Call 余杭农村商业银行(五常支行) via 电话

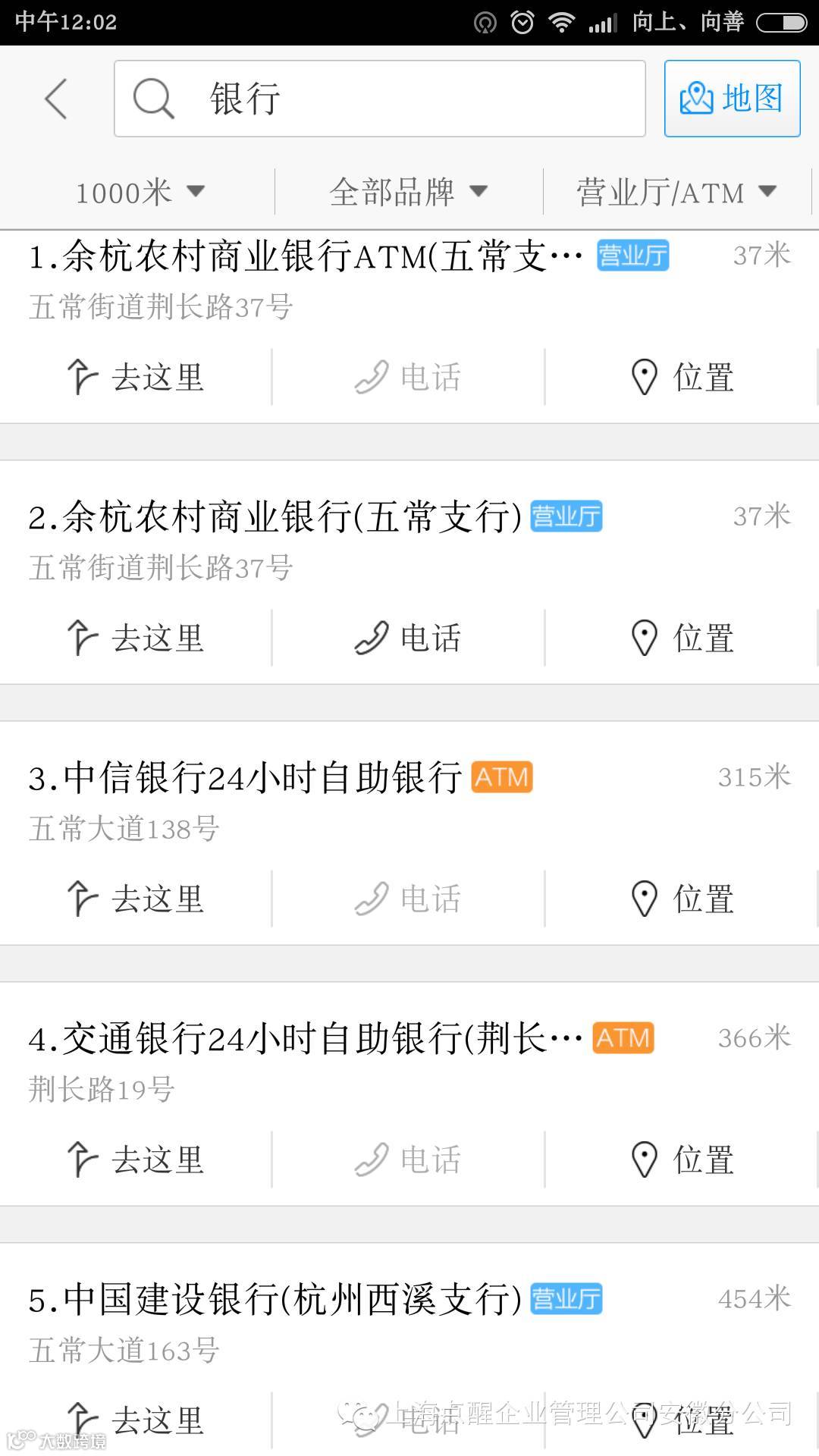(x=408, y=638)
